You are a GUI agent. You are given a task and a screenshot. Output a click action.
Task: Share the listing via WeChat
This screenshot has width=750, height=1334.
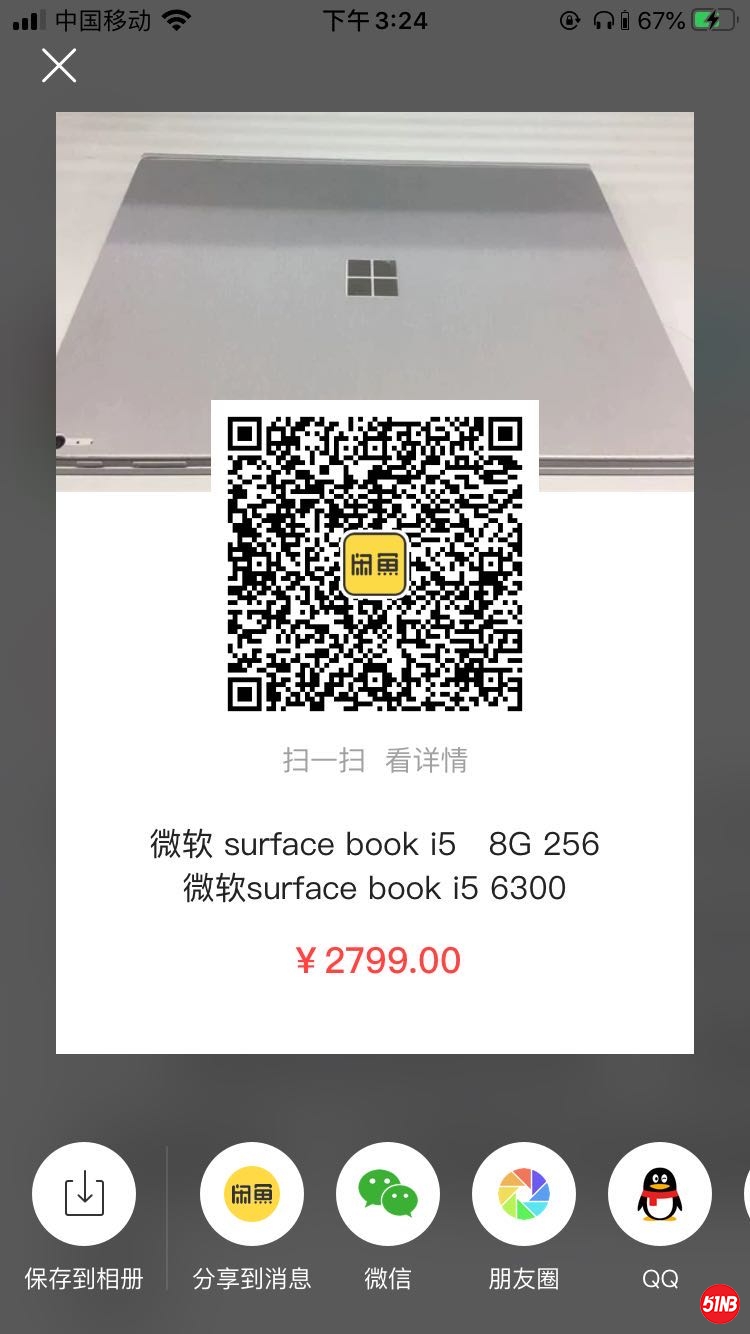click(x=388, y=1194)
